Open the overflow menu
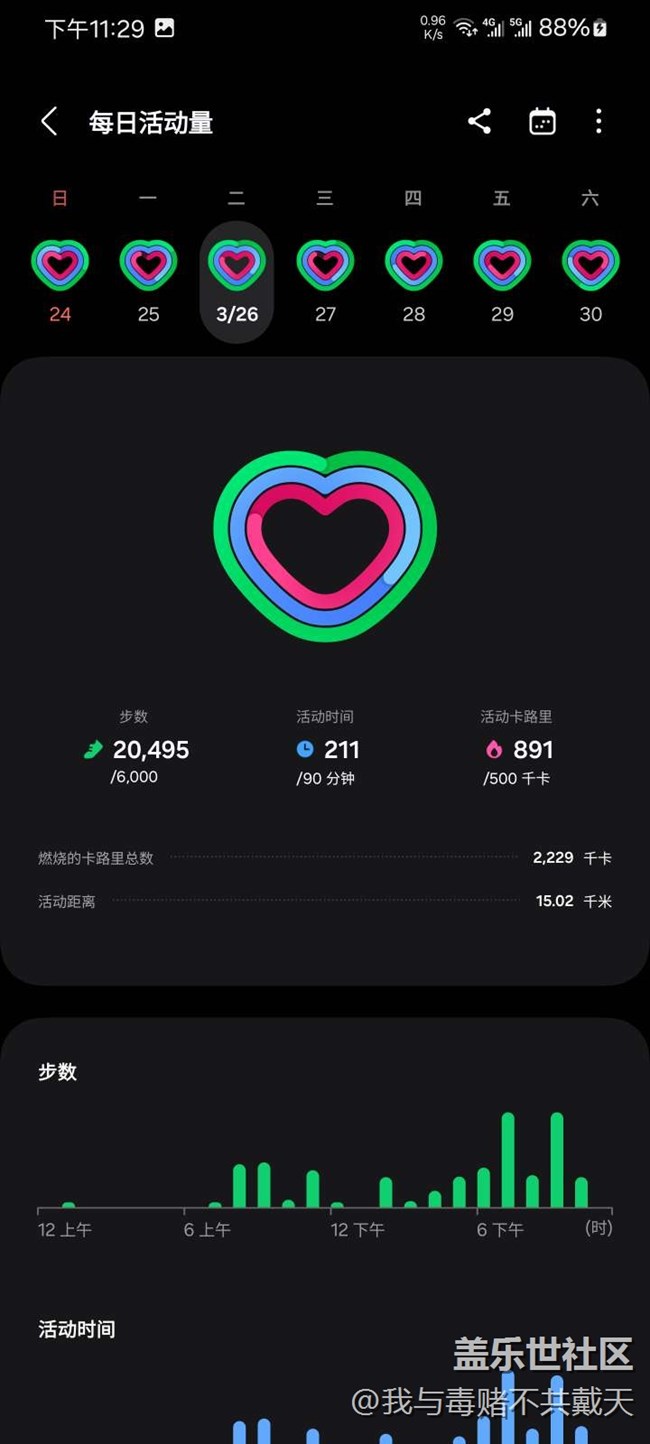The image size is (650, 1444). pyautogui.click(x=599, y=122)
